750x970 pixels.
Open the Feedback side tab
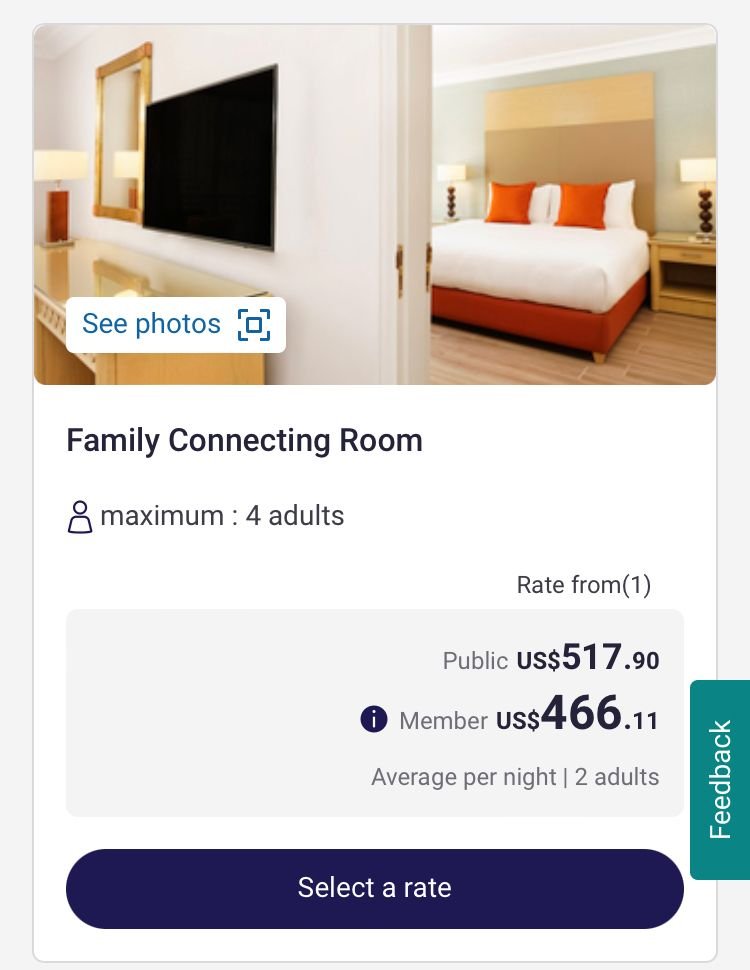[x=720, y=780]
